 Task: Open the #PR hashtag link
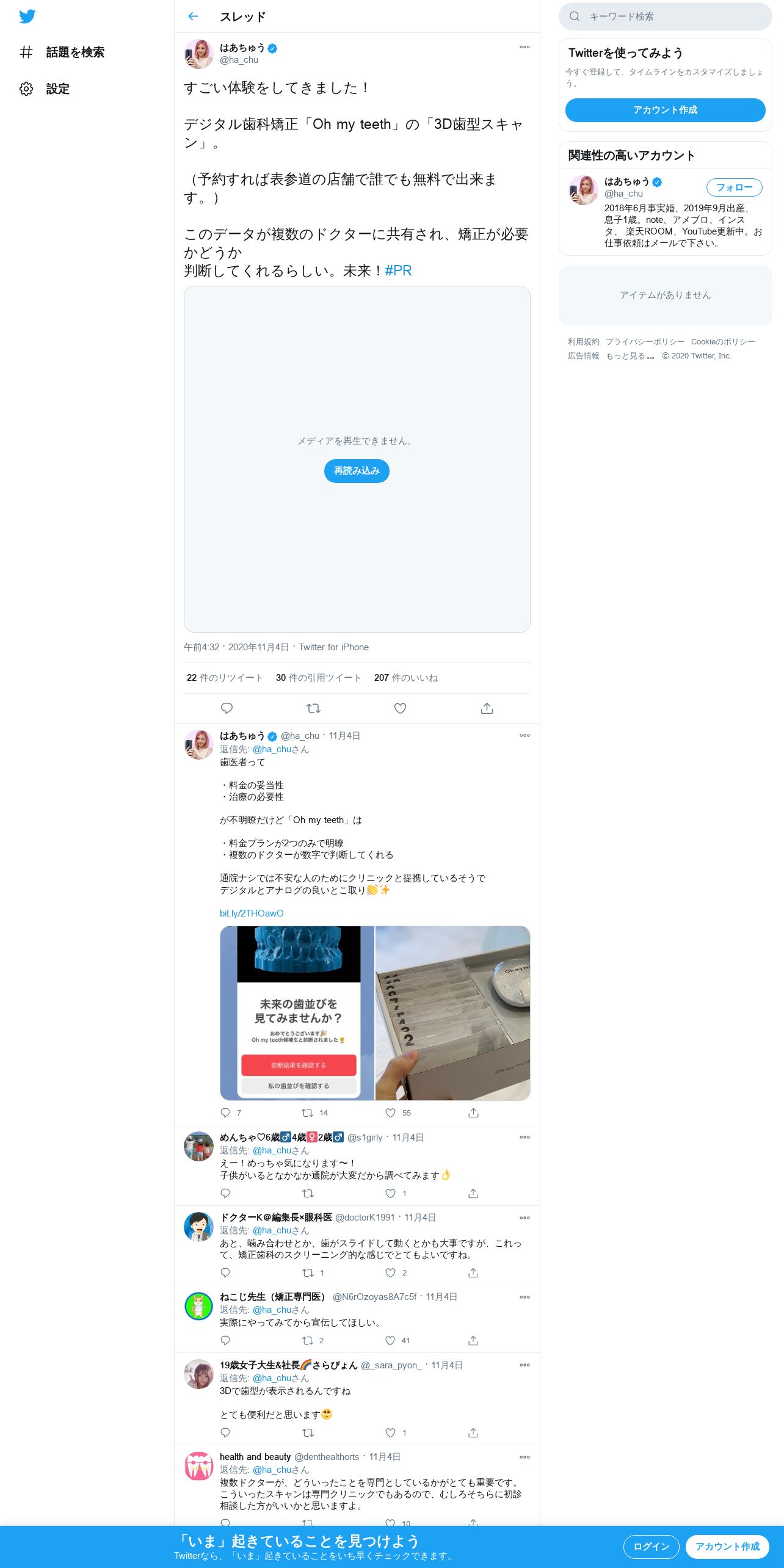(398, 270)
